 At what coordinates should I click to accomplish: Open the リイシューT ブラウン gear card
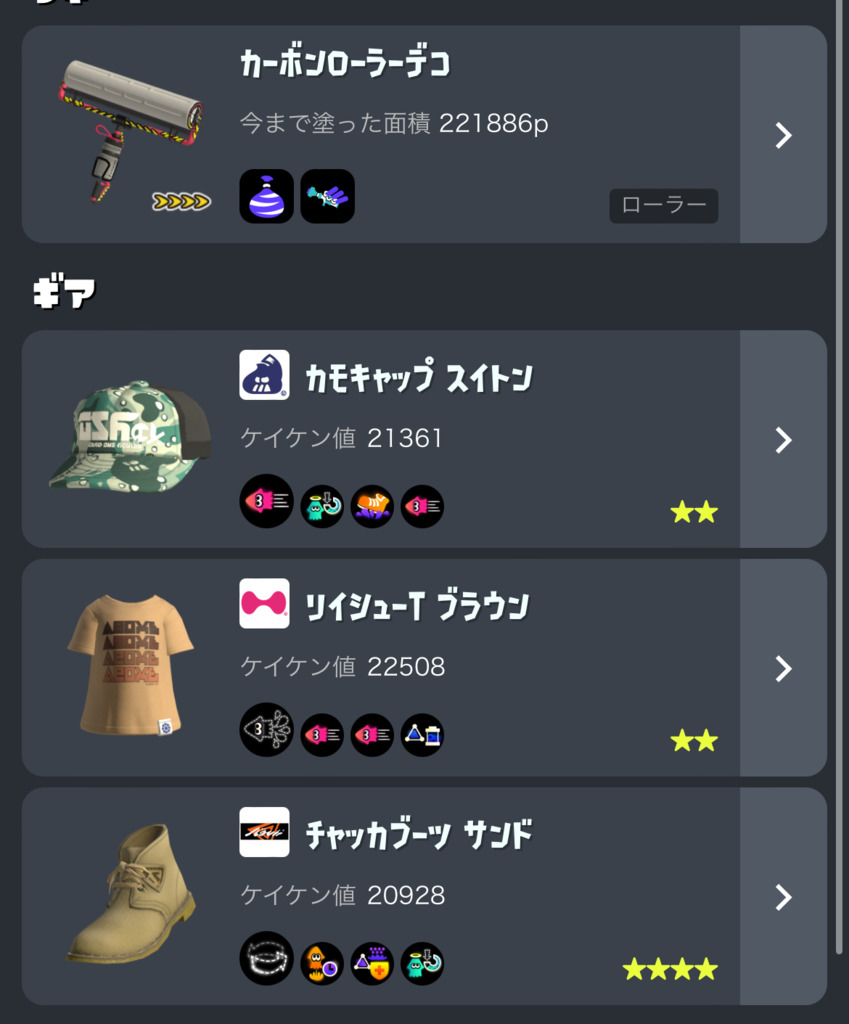click(x=783, y=668)
